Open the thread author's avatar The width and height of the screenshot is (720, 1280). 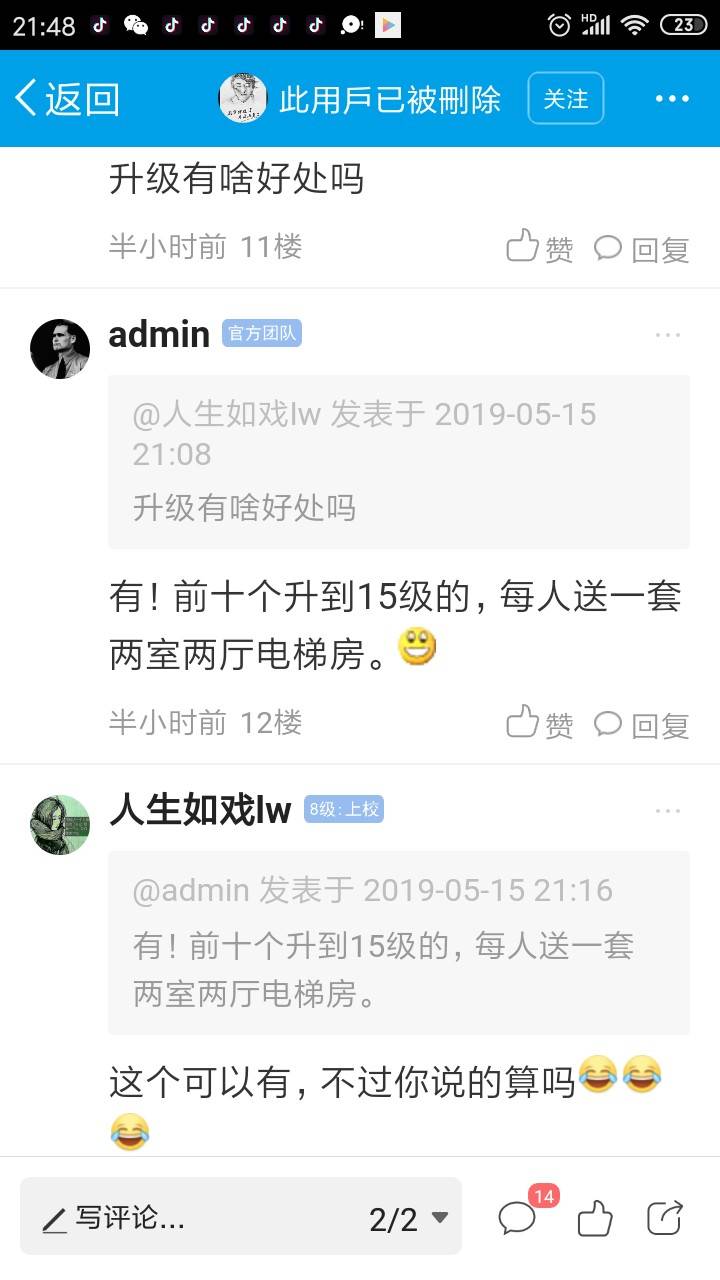click(243, 99)
